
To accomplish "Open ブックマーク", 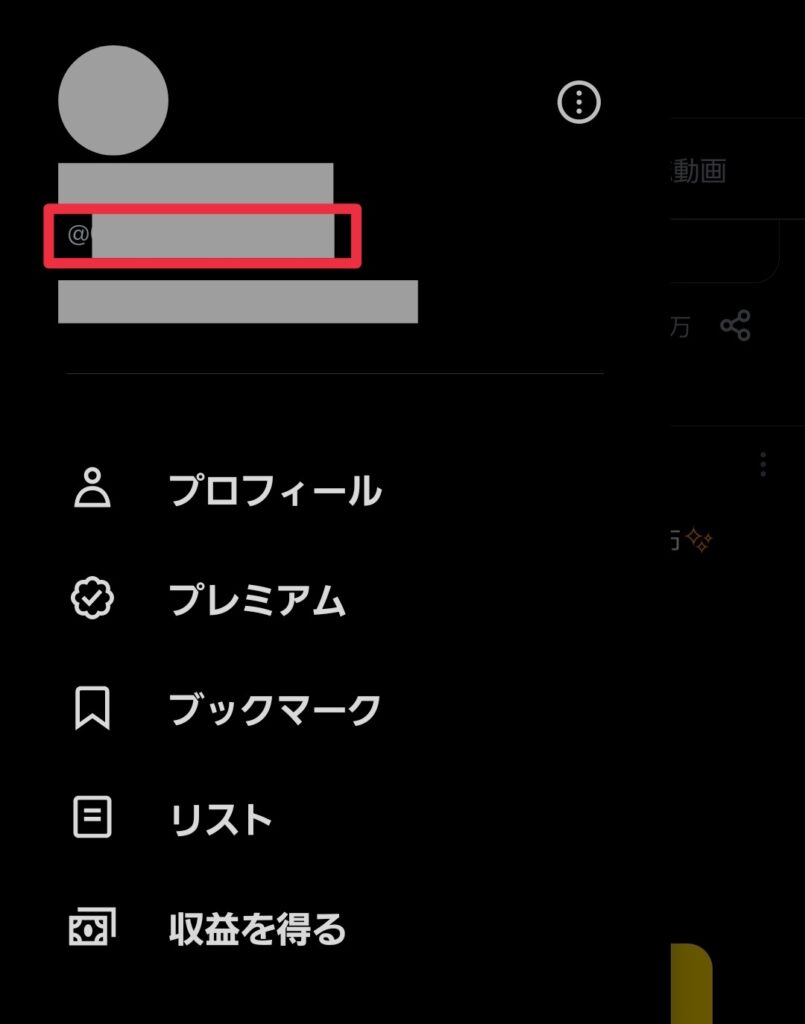I will point(274,710).
